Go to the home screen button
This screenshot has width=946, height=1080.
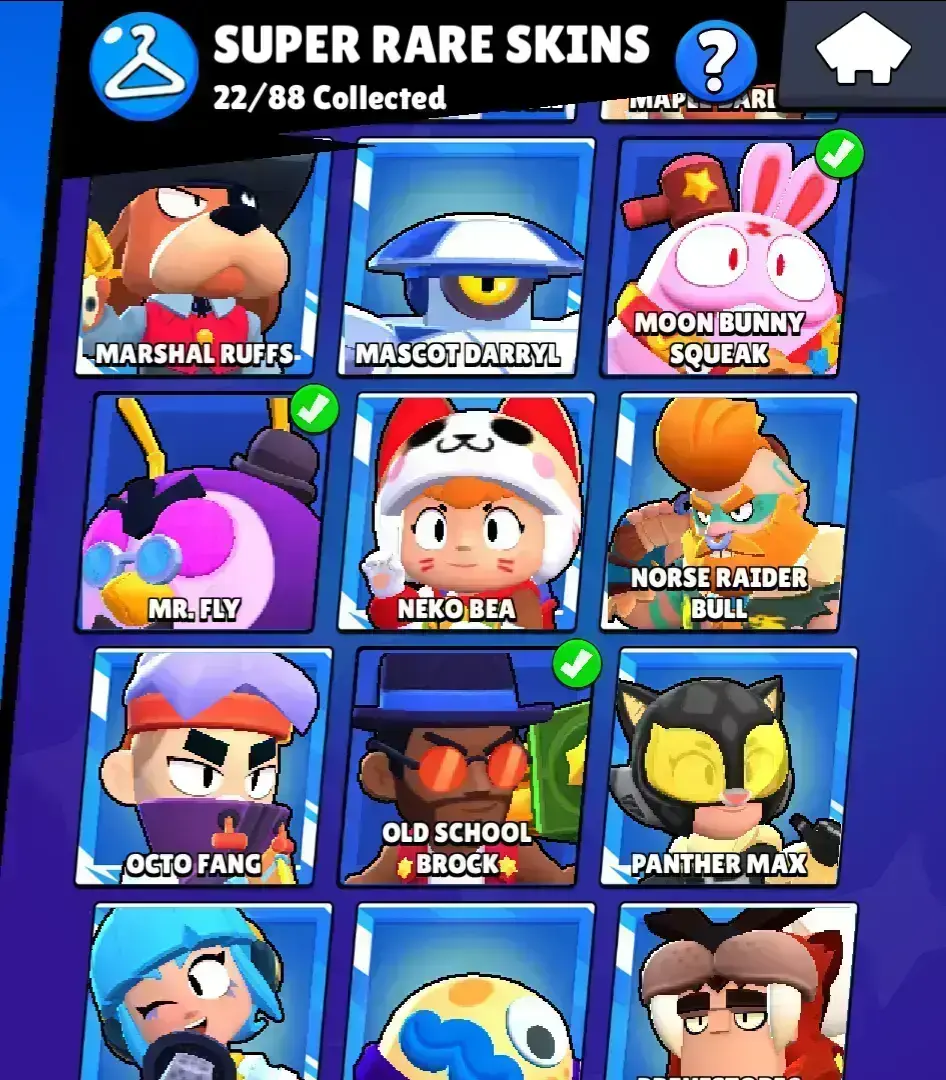(863, 50)
